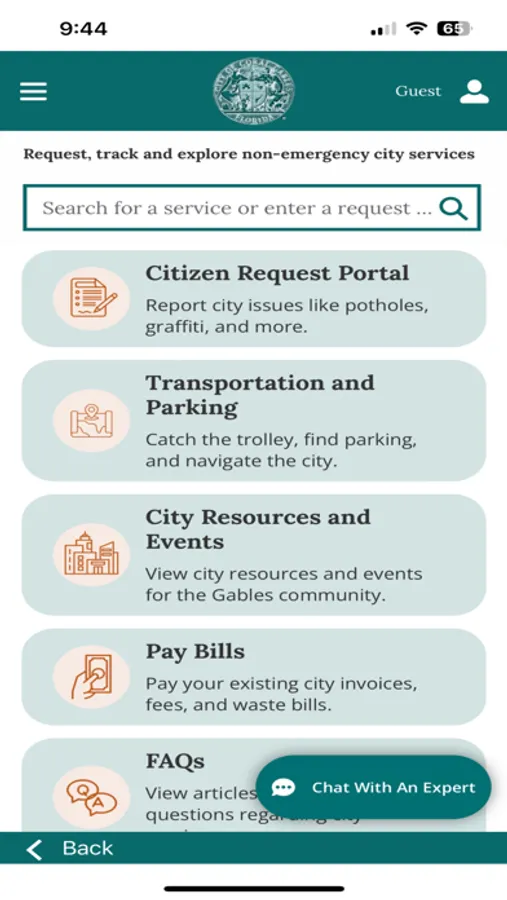The width and height of the screenshot is (507, 900).
Task: Open the Guest profile icon
Action: coord(474,91)
